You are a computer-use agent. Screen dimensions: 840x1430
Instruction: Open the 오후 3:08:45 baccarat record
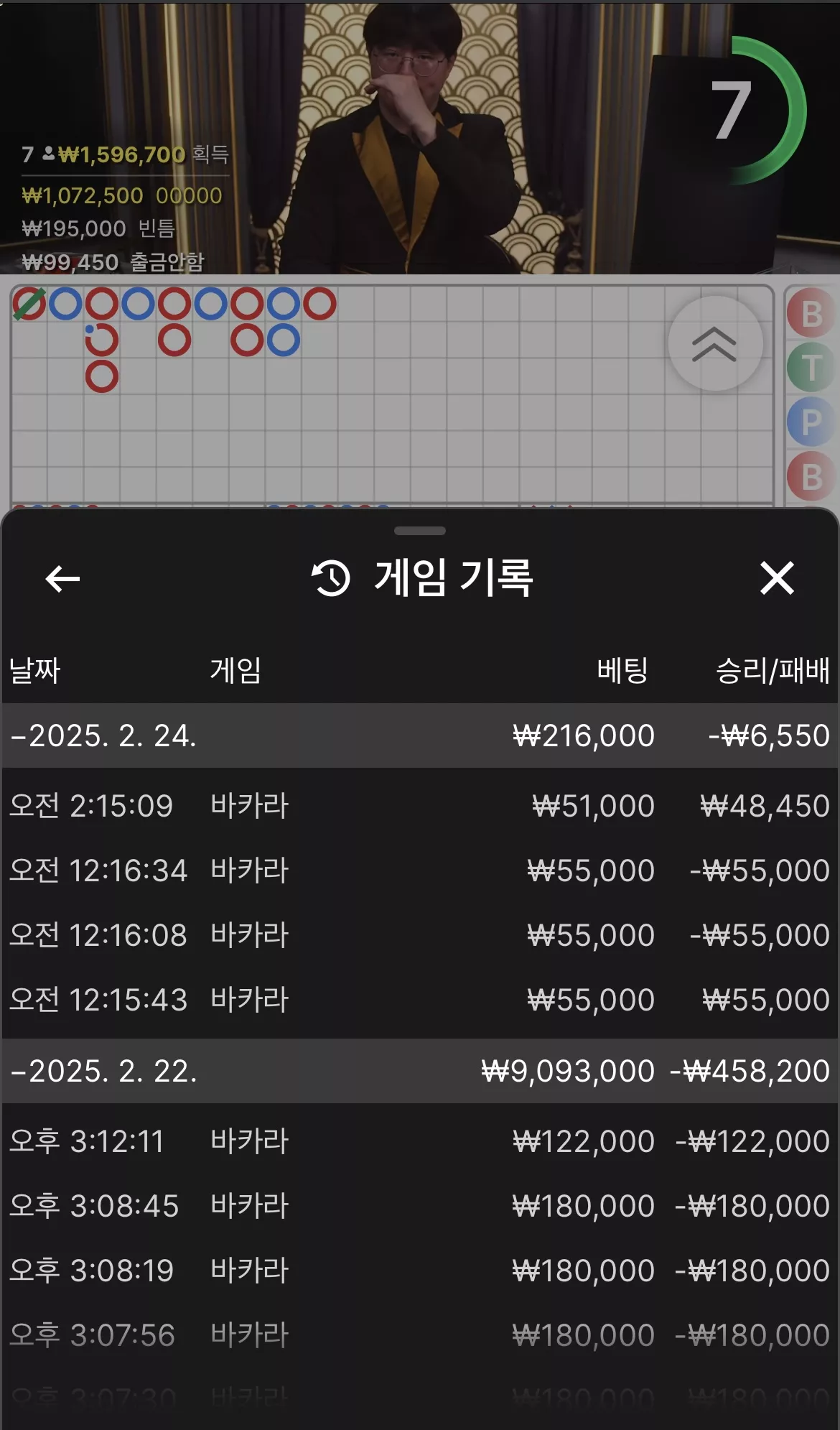click(x=420, y=1206)
